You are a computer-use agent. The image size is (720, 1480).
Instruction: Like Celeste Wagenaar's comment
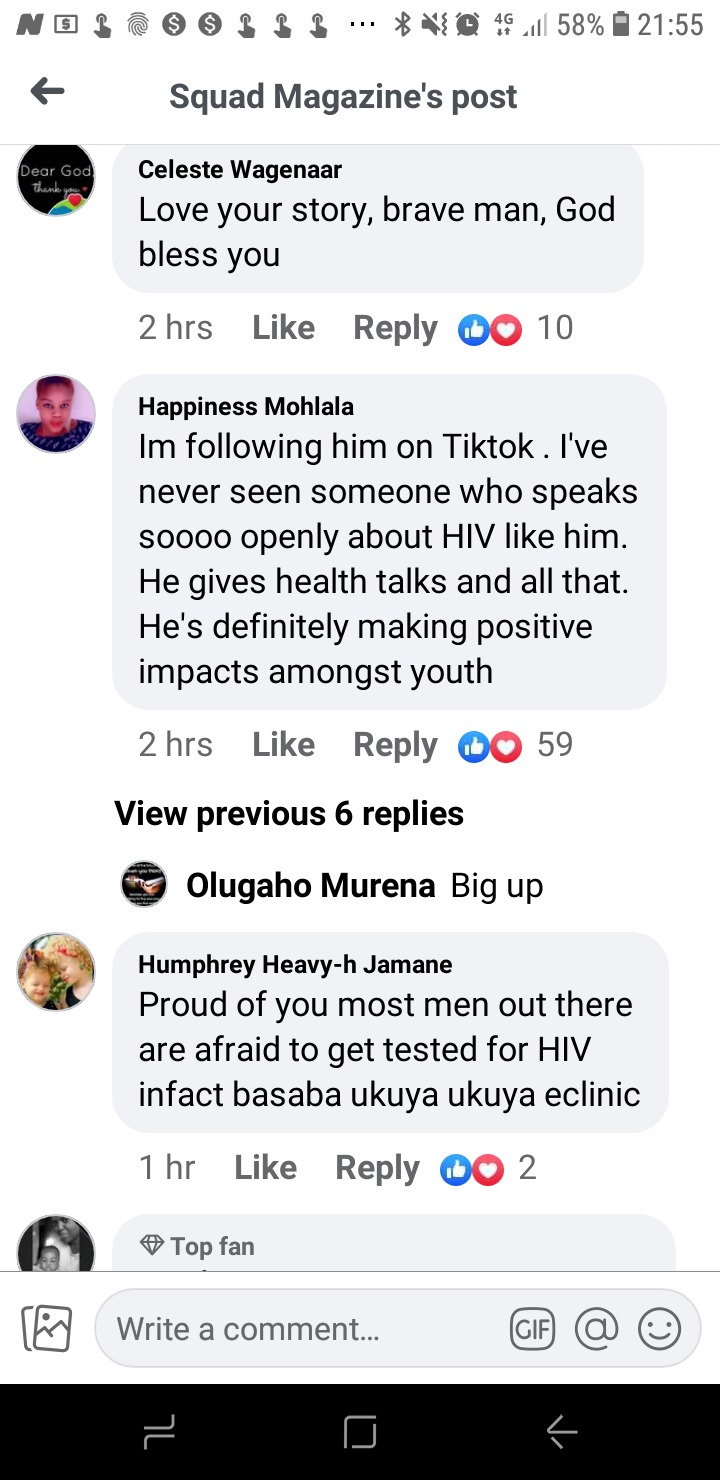click(283, 328)
